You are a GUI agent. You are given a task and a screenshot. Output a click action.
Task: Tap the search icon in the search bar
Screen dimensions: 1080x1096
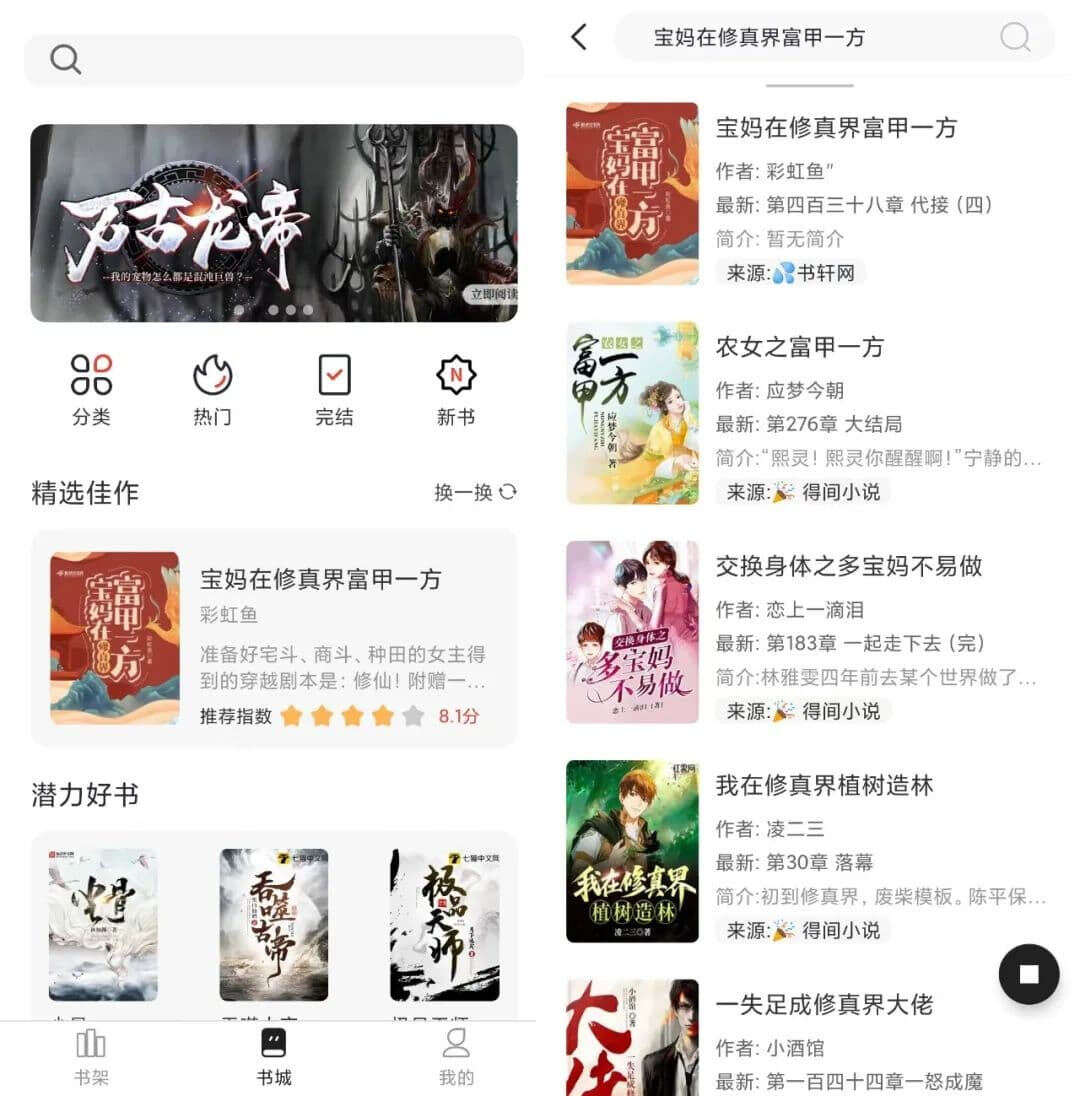click(1015, 37)
